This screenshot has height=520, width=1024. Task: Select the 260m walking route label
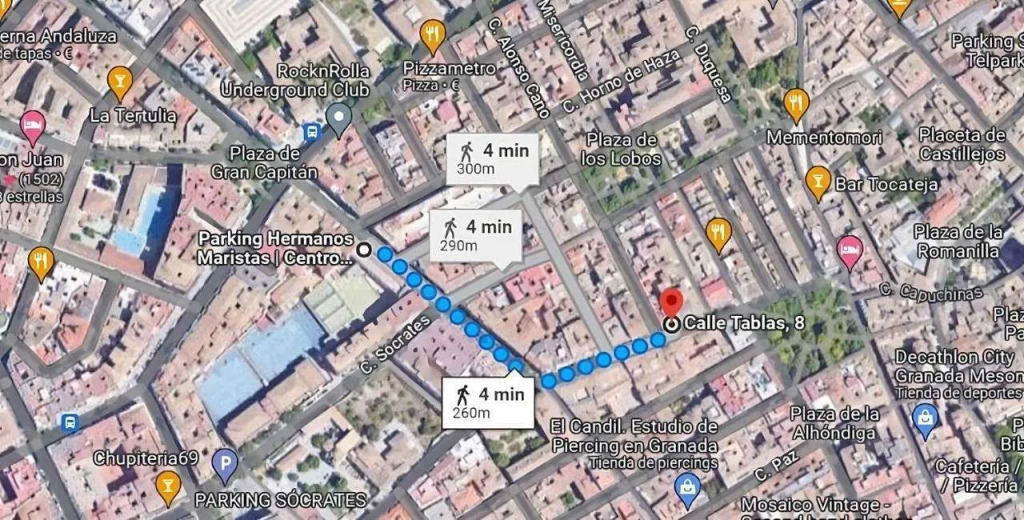tap(487, 402)
